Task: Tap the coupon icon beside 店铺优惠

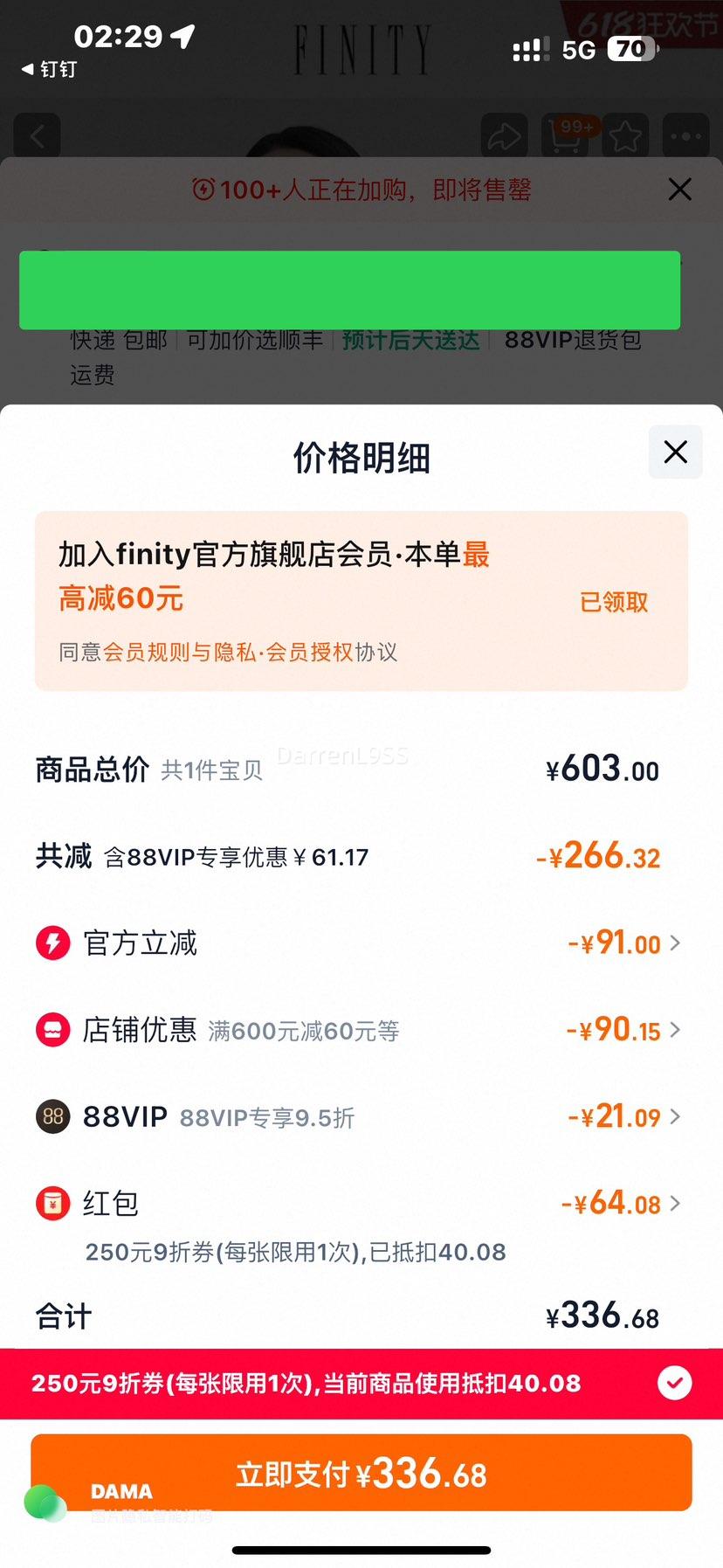Action: (52, 1030)
